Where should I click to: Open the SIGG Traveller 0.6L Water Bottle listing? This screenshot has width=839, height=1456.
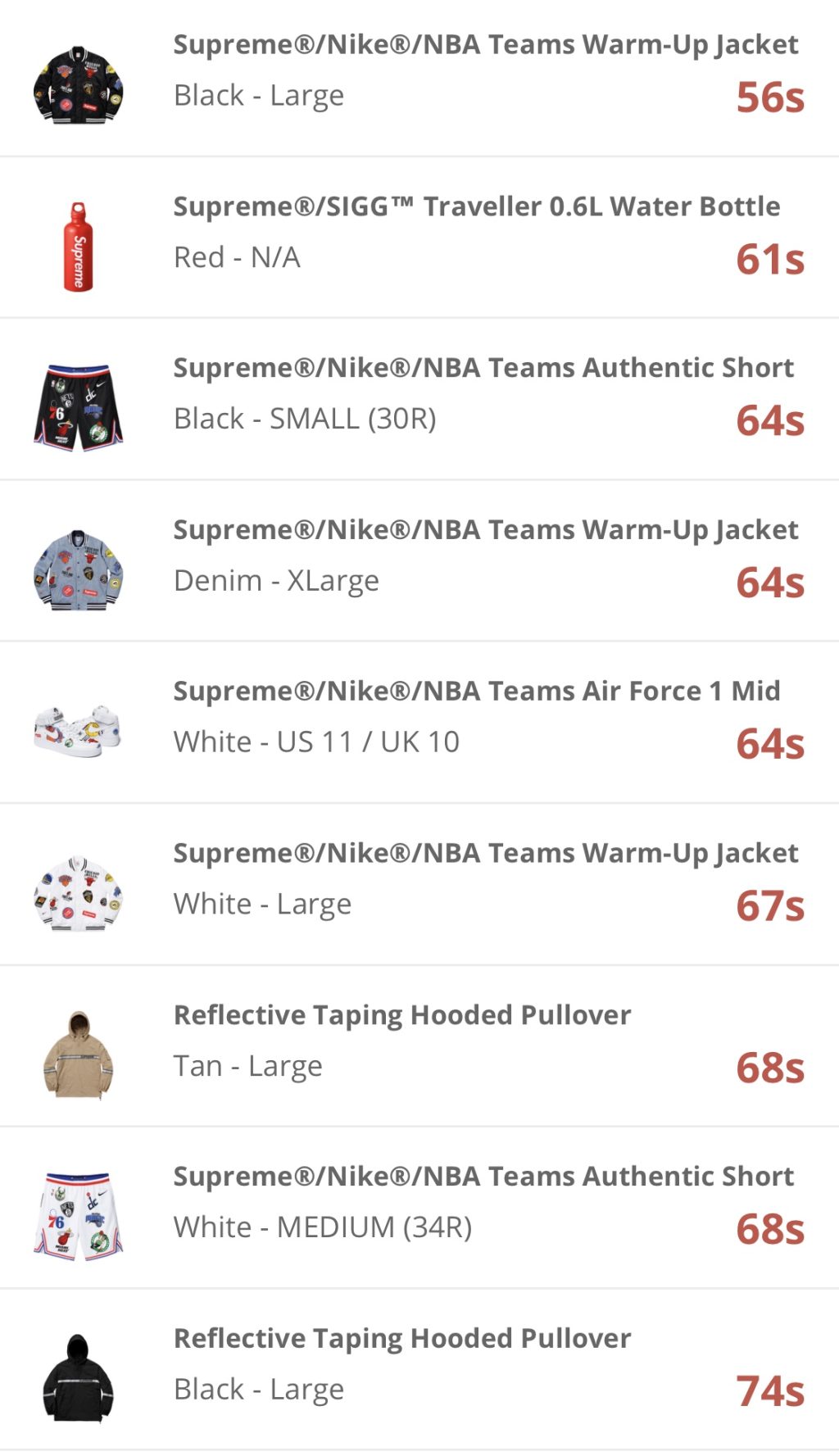[x=476, y=207]
